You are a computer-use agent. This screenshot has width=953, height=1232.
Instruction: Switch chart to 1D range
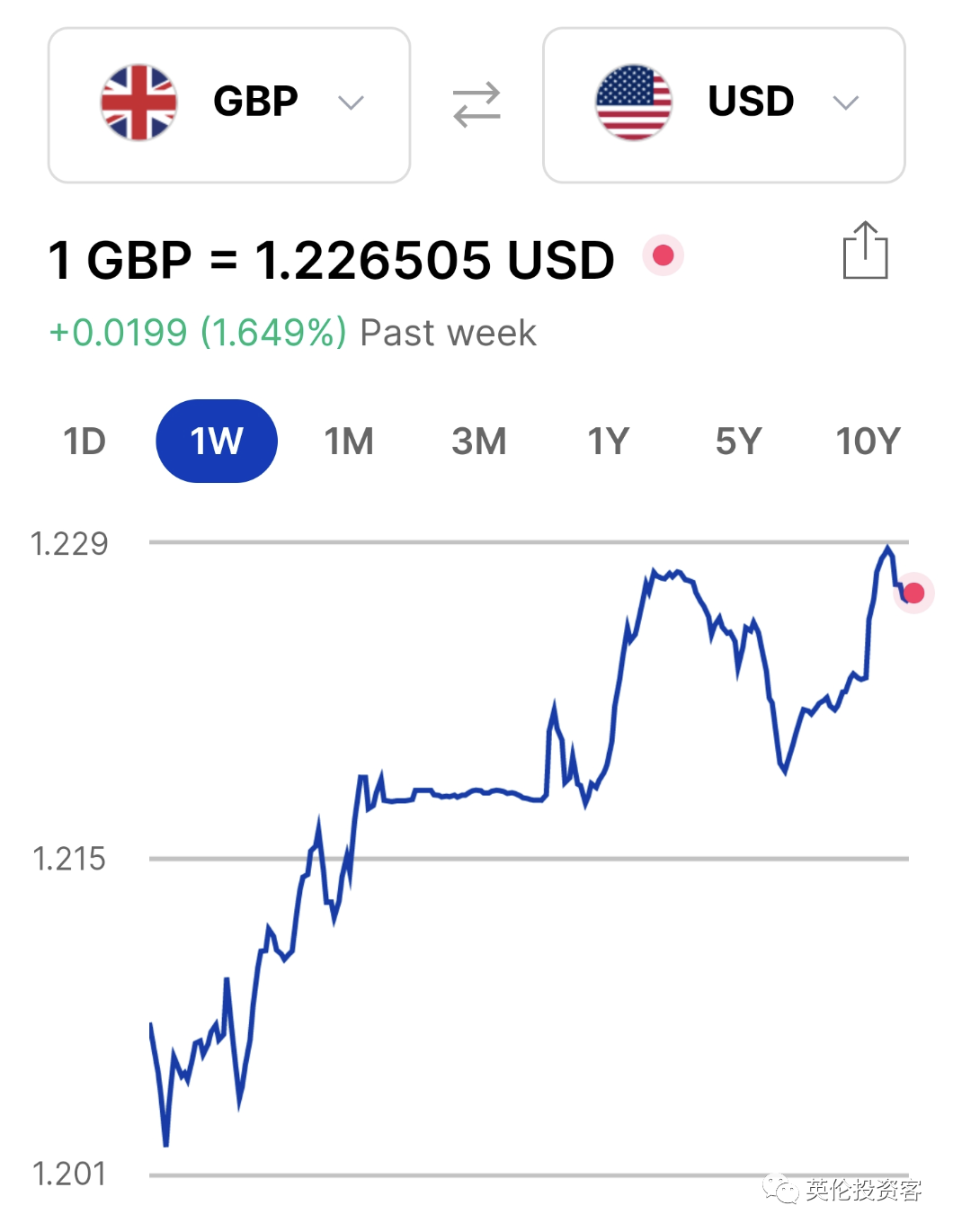point(85,442)
